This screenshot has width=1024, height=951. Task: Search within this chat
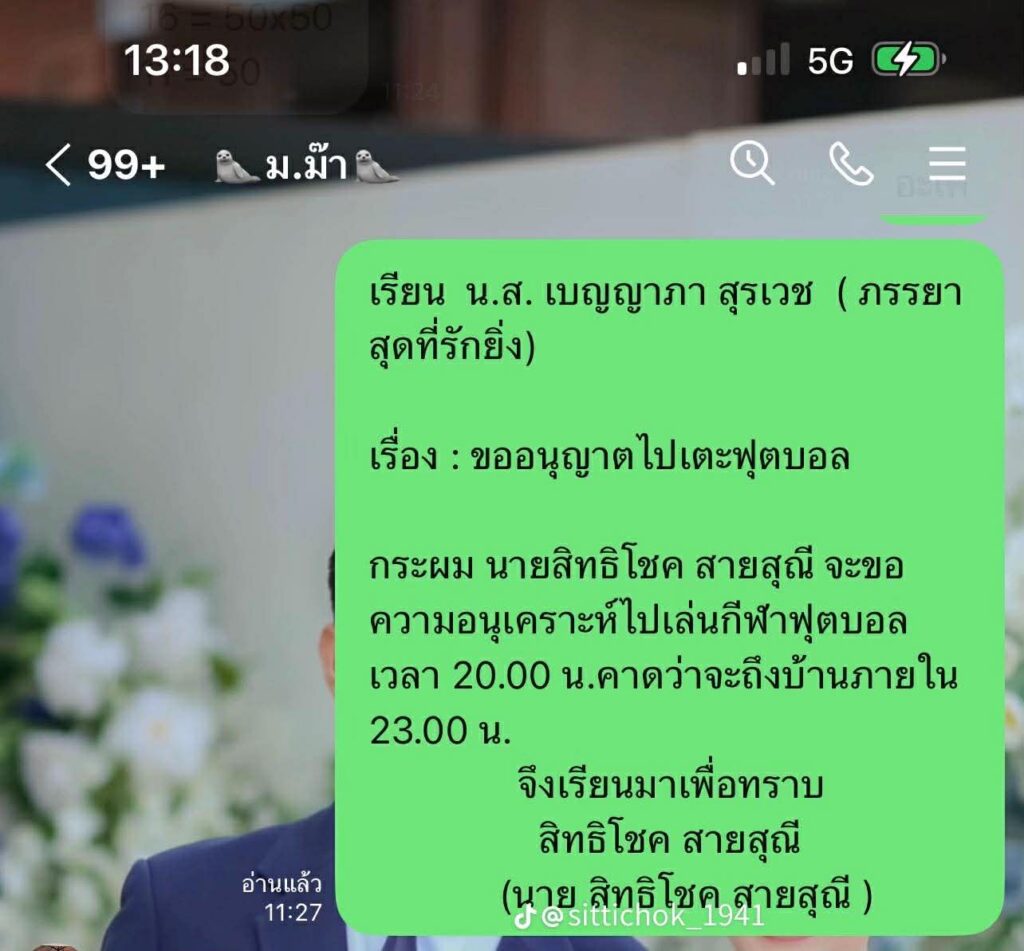tap(752, 163)
